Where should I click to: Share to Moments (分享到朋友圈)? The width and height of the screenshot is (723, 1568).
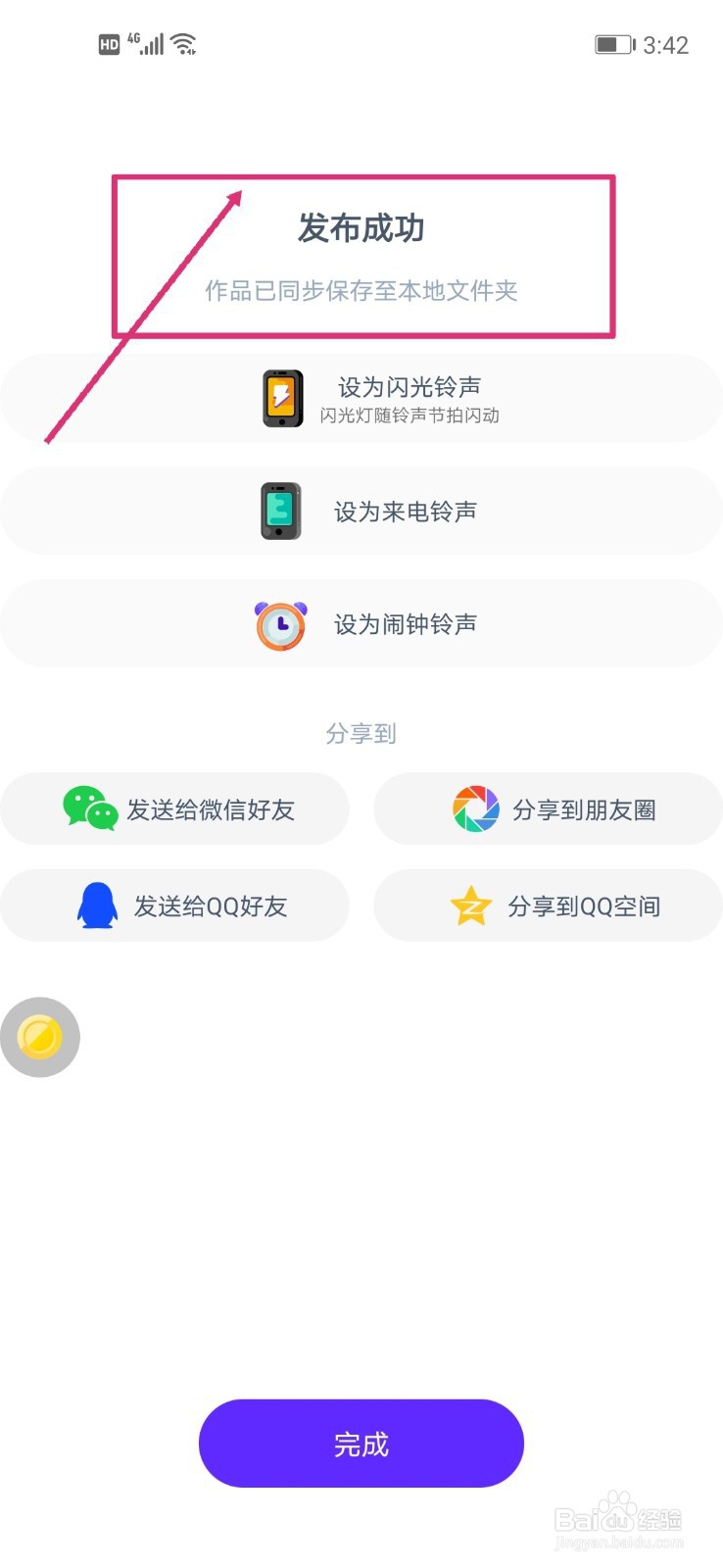548,808
